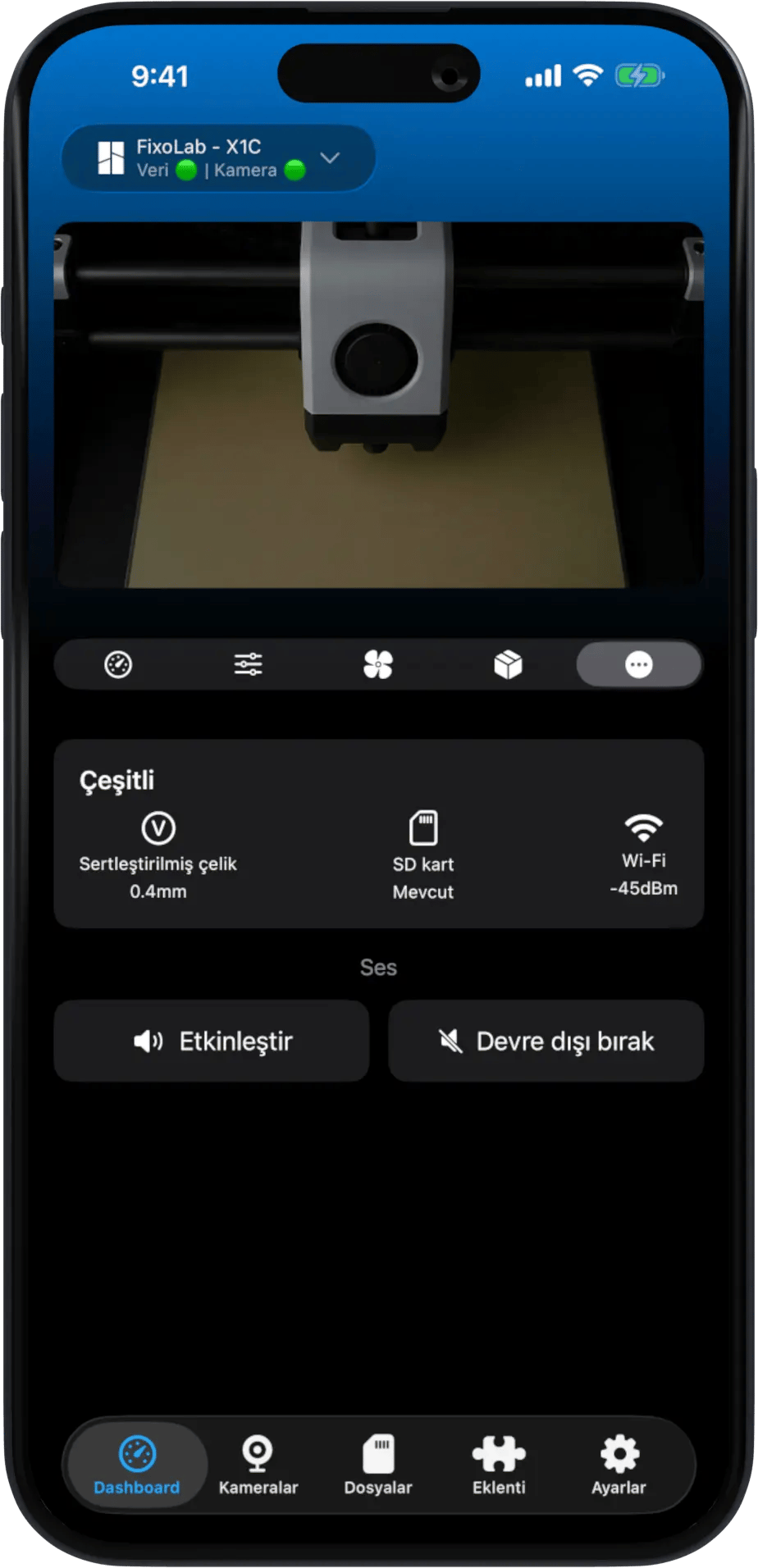758x1568 pixels.
Task: Tap Etkinleştir to enable sound
Action: coord(212,1041)
